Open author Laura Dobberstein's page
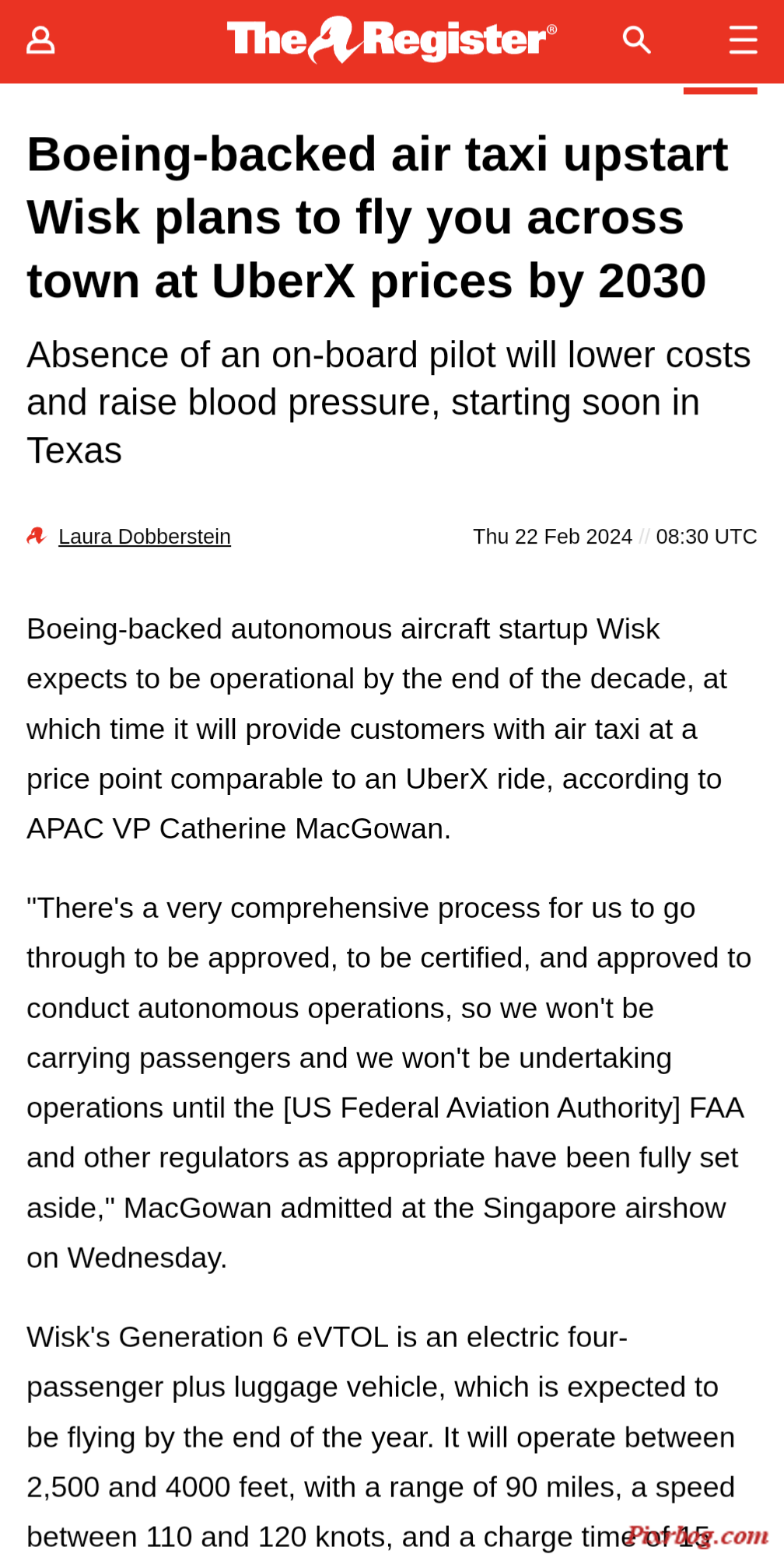Viewport: 784px width, 1561px height. pyautogui.click(x=145, y=537)
